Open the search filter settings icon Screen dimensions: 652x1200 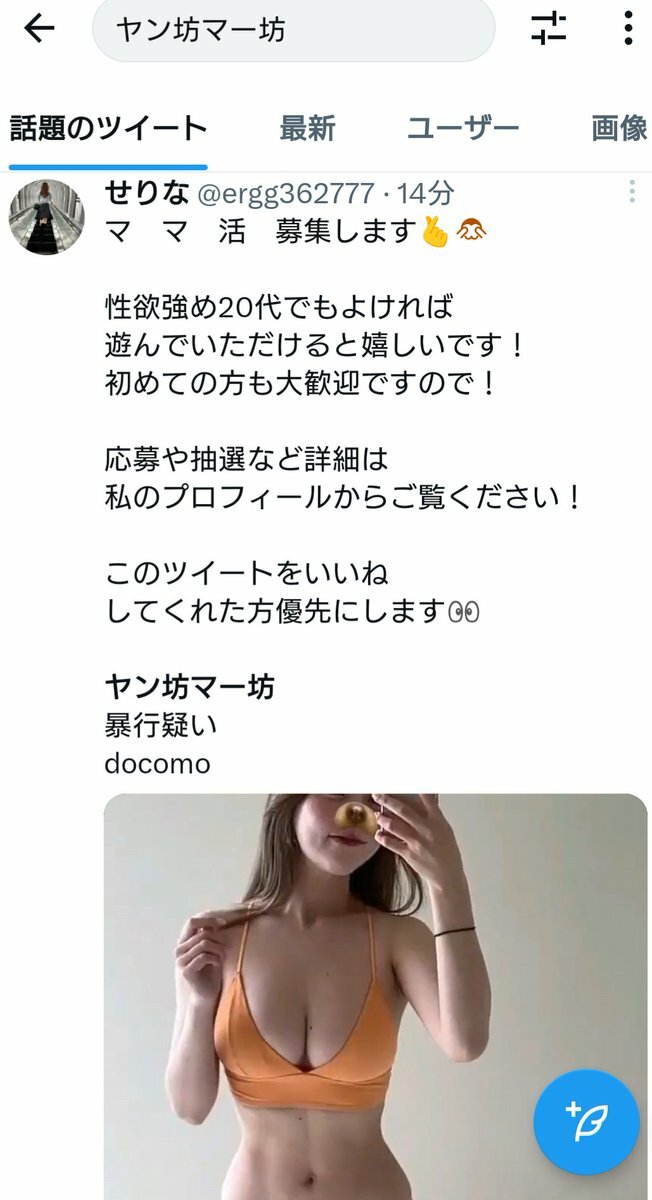[548, 30]
